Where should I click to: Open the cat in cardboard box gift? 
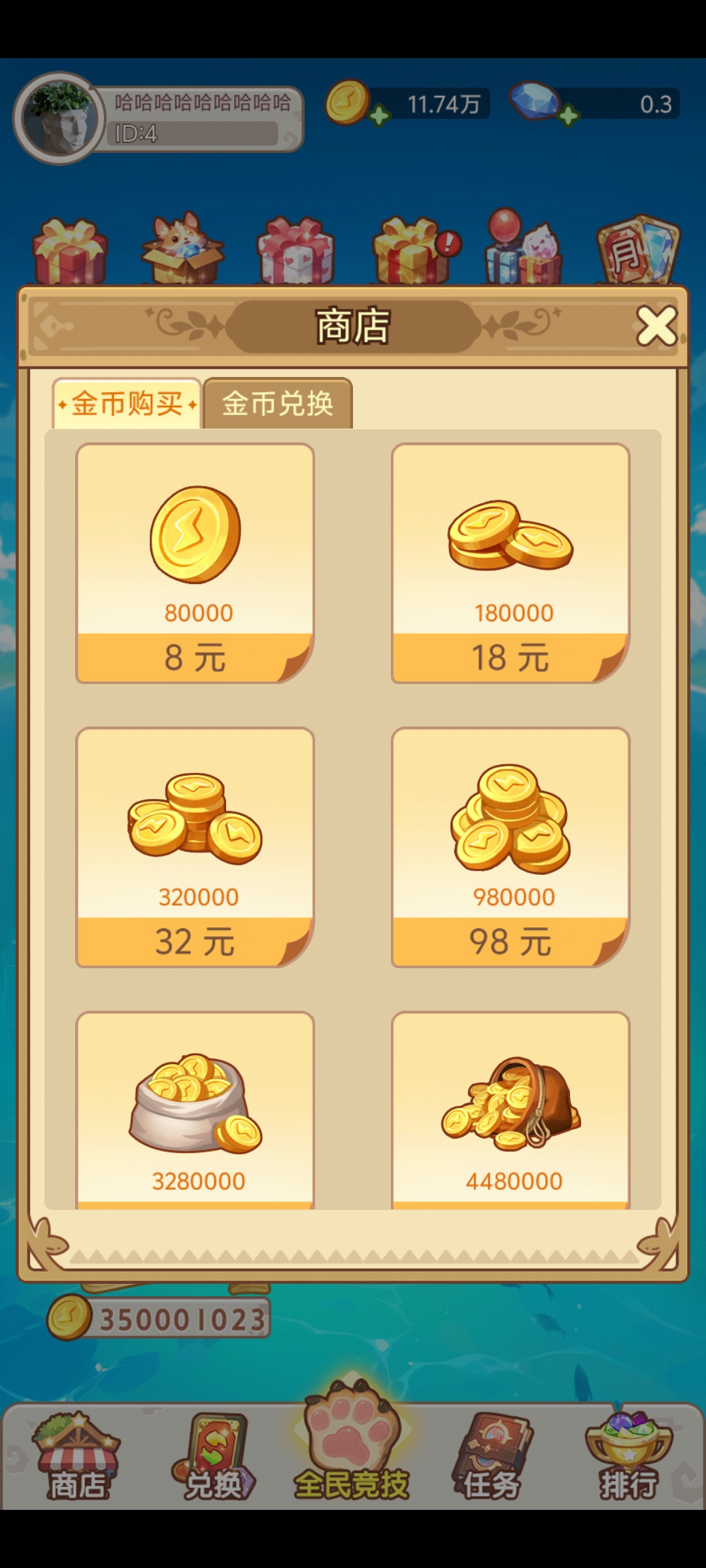183,250
